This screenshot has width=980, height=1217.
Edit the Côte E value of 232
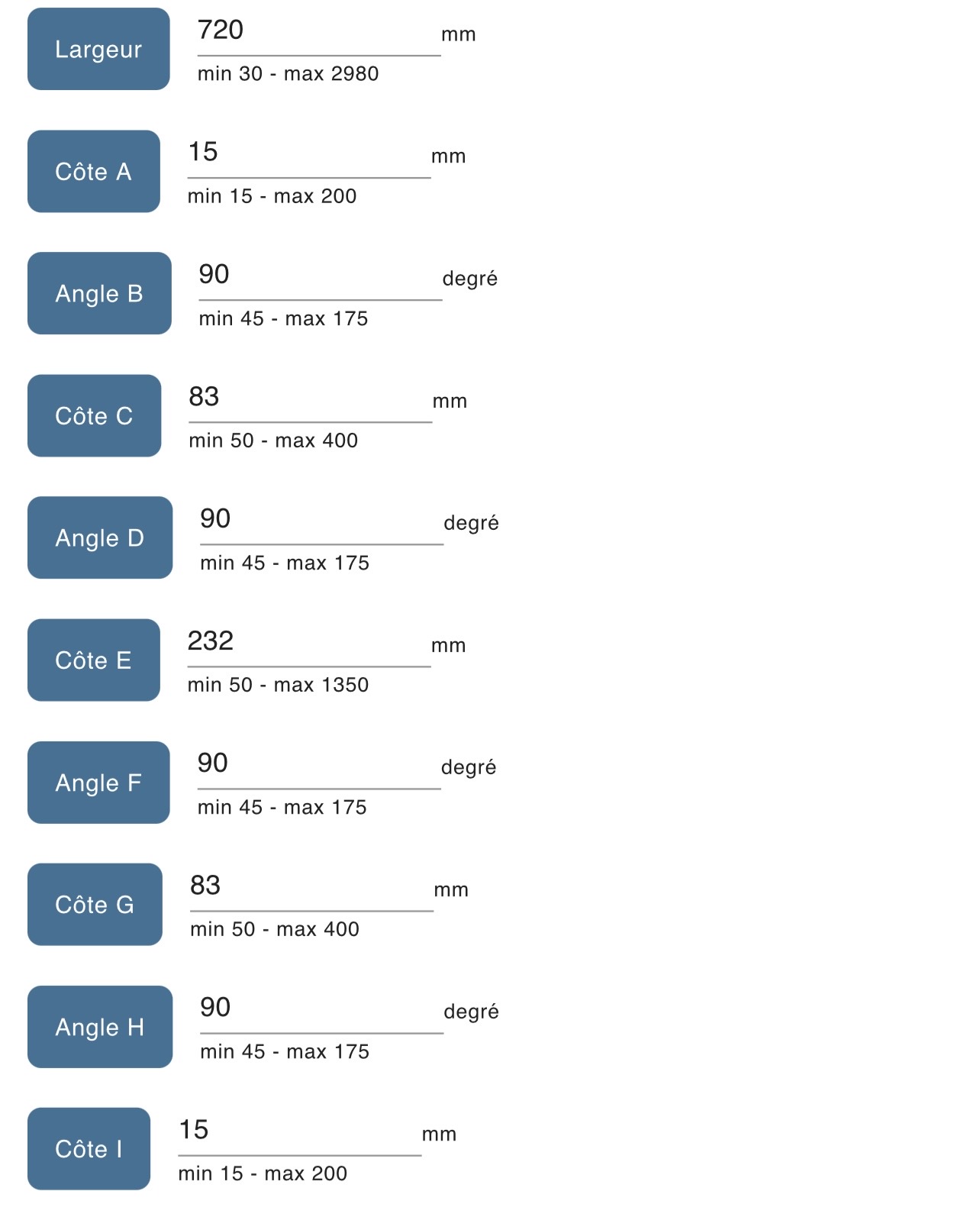tap(308, 643)
